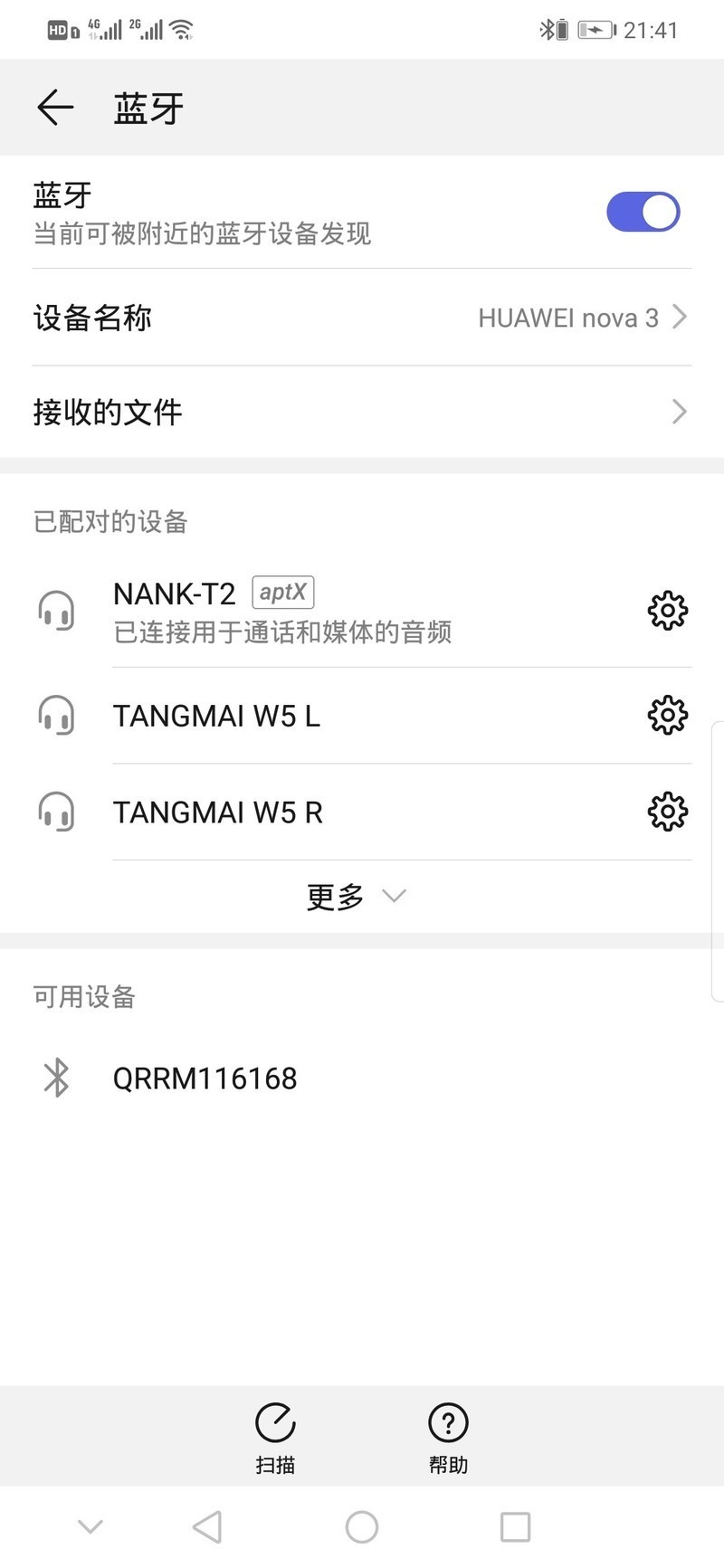Open 帮助 help
724x1568 pixels.
[448, 1439]
